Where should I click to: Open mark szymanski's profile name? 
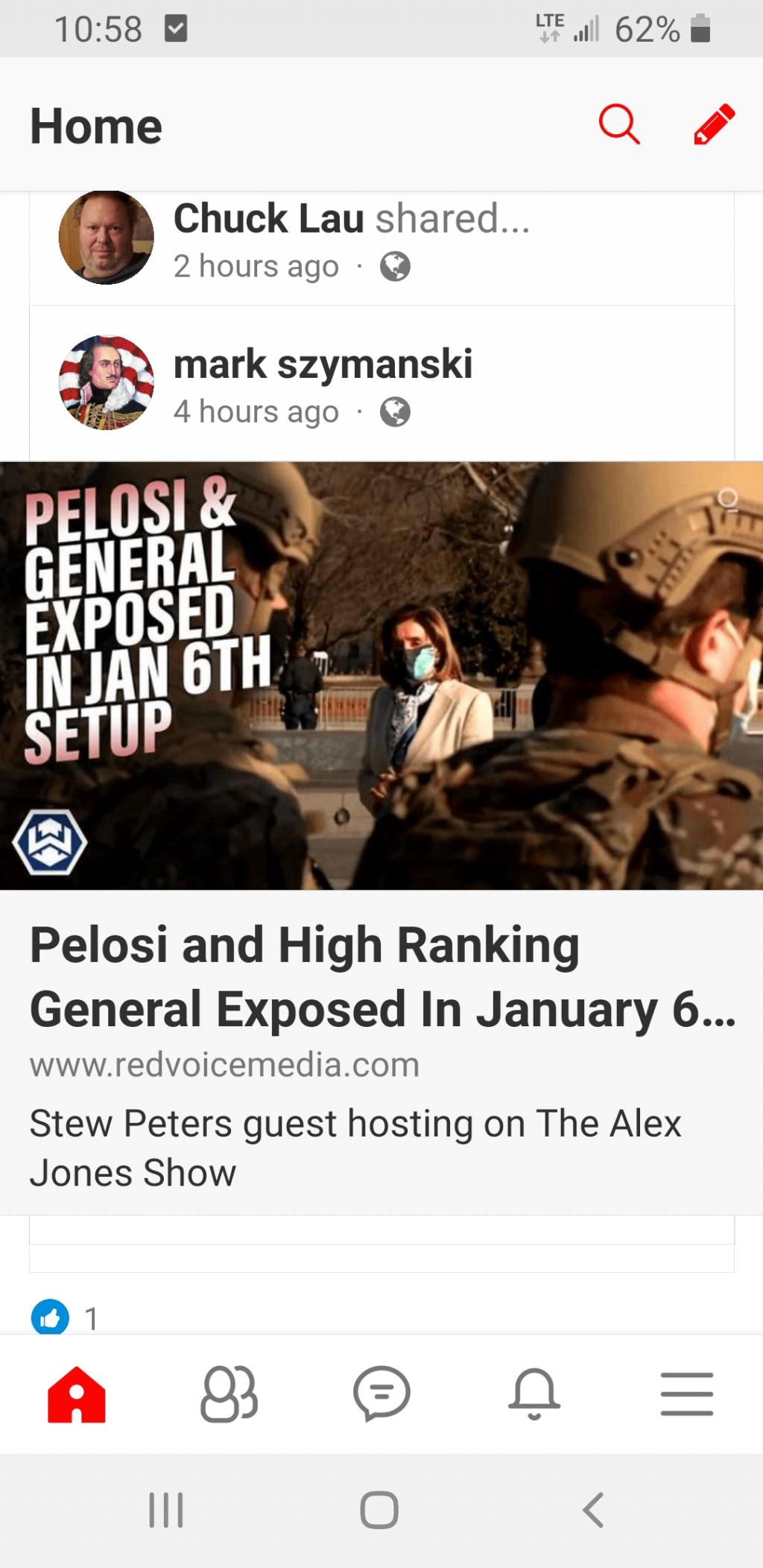(323, 364)
